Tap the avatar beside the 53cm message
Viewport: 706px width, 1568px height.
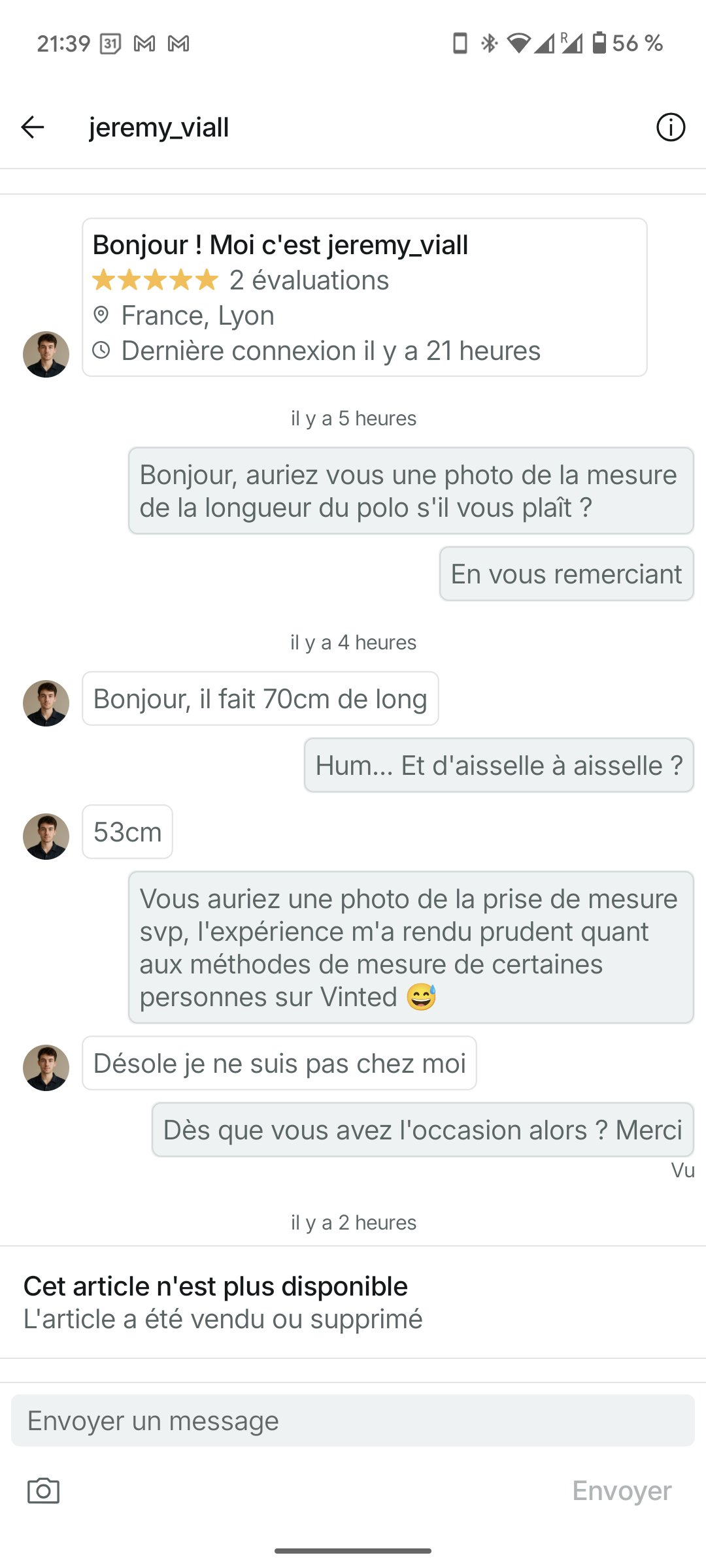click(x=46, y=836)
